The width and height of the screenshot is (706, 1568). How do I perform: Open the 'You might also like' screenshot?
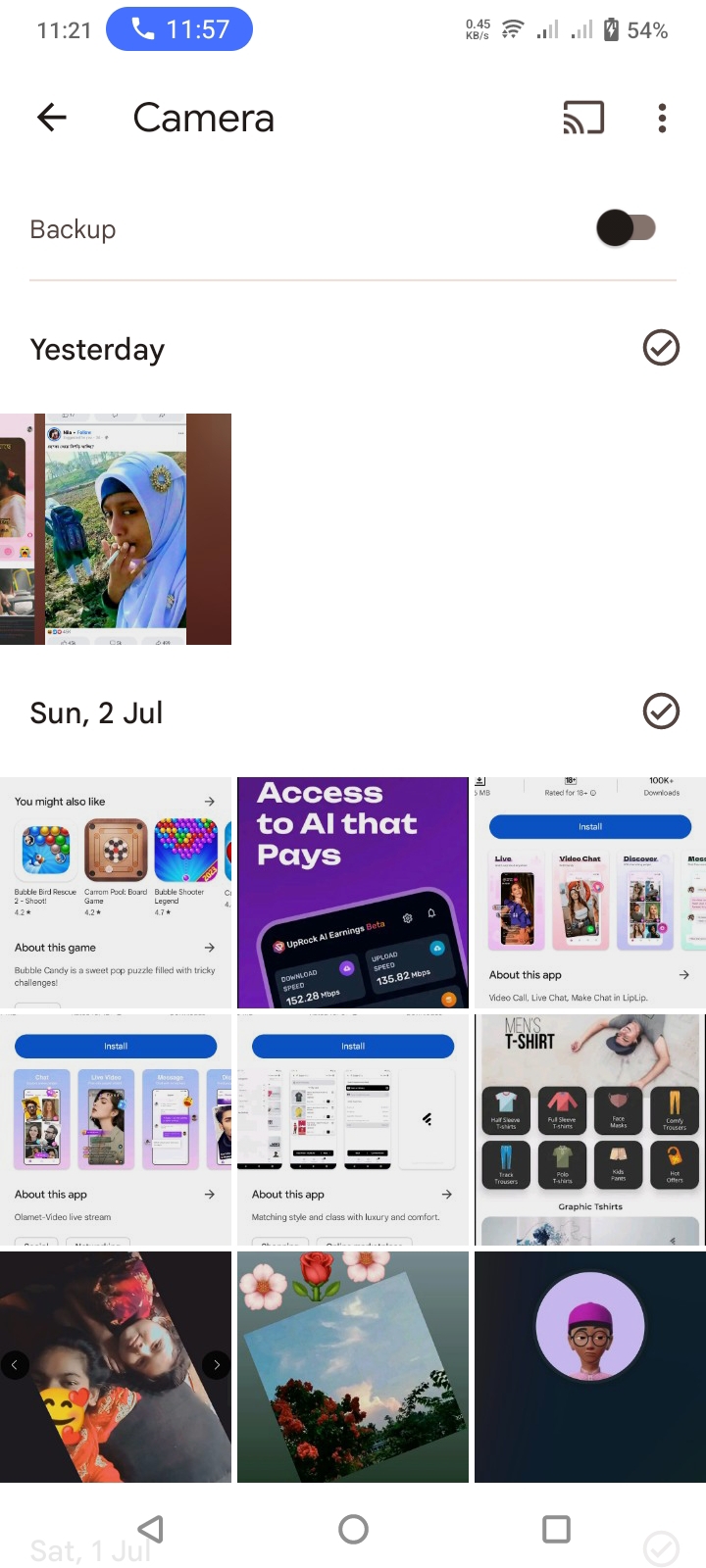coord(116,892)
